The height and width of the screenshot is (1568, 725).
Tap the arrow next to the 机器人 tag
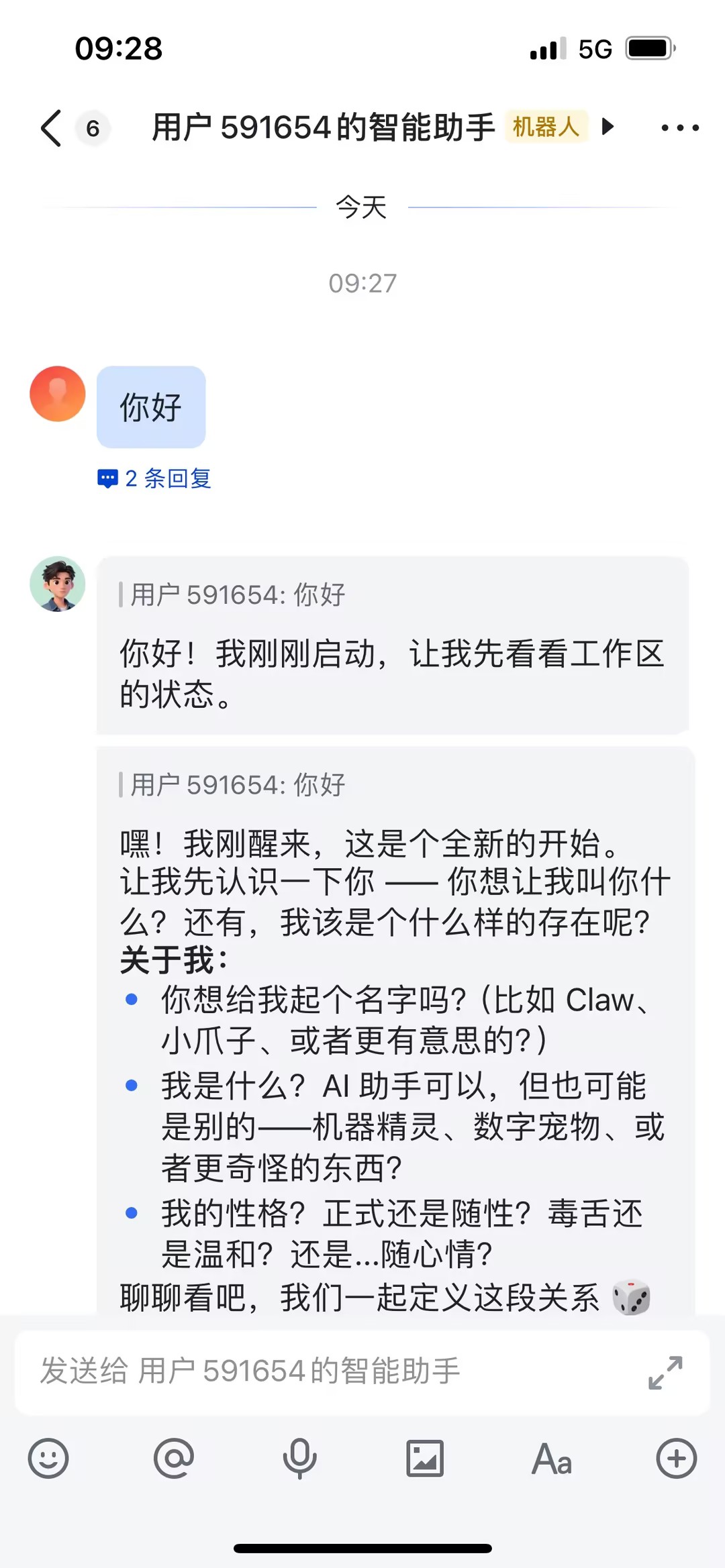608,126
